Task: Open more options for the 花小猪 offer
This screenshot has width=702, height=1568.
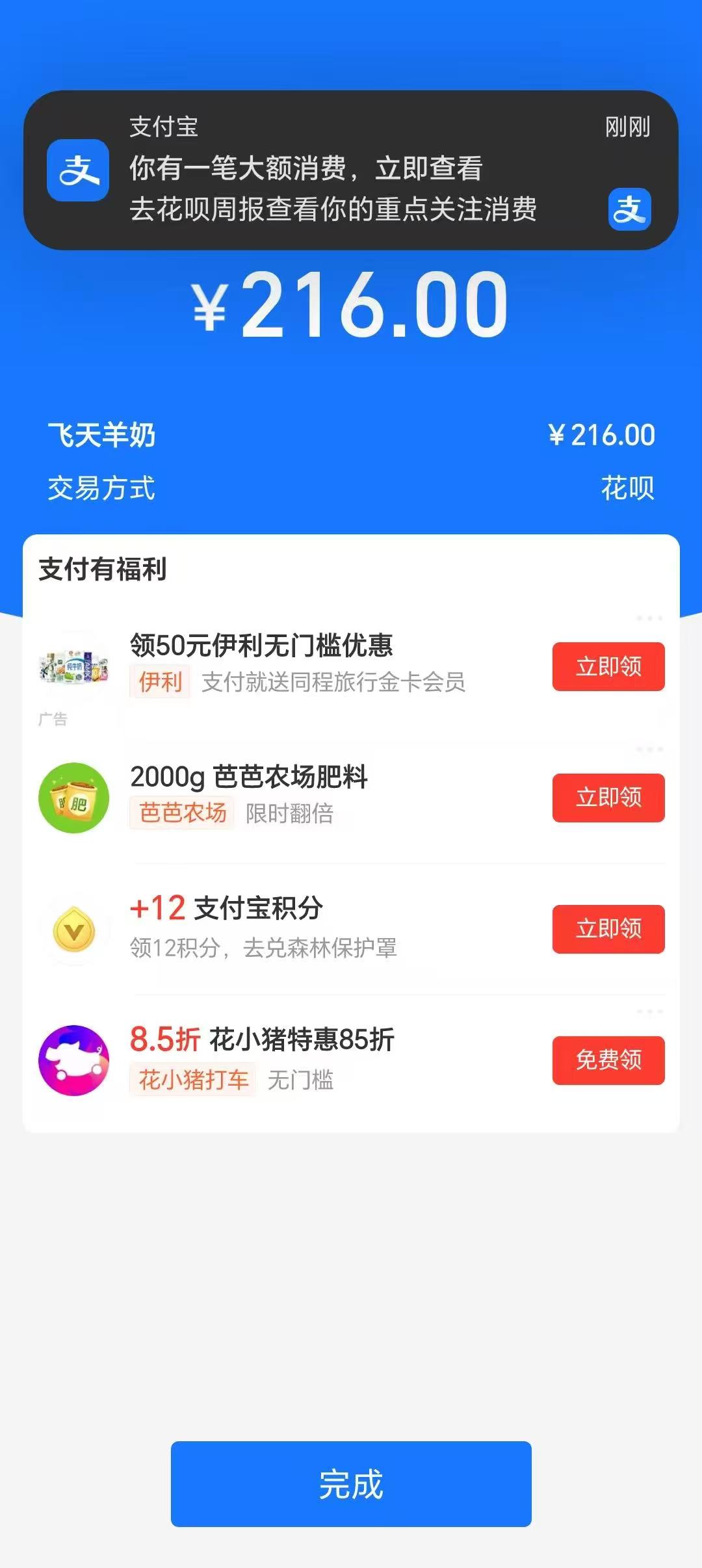Action: [649, 1012]
